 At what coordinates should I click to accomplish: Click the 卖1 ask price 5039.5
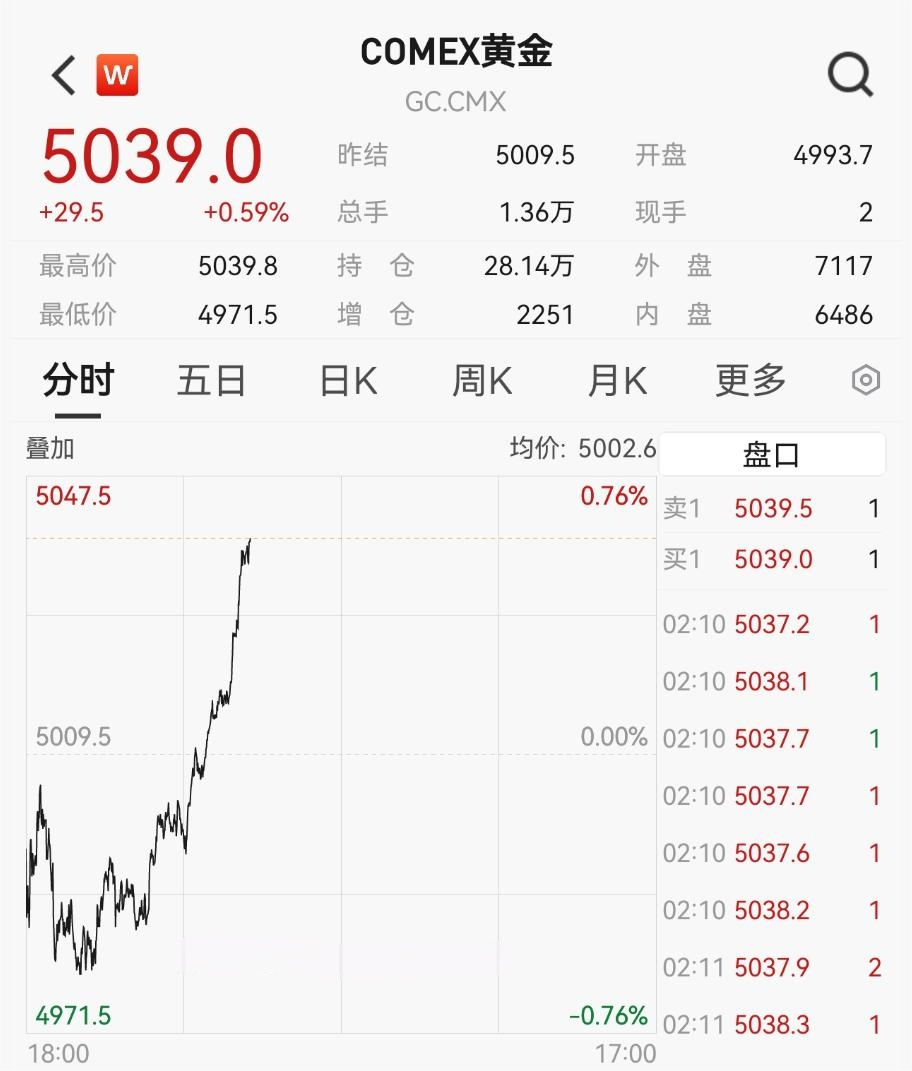click(x=771, y=508)
